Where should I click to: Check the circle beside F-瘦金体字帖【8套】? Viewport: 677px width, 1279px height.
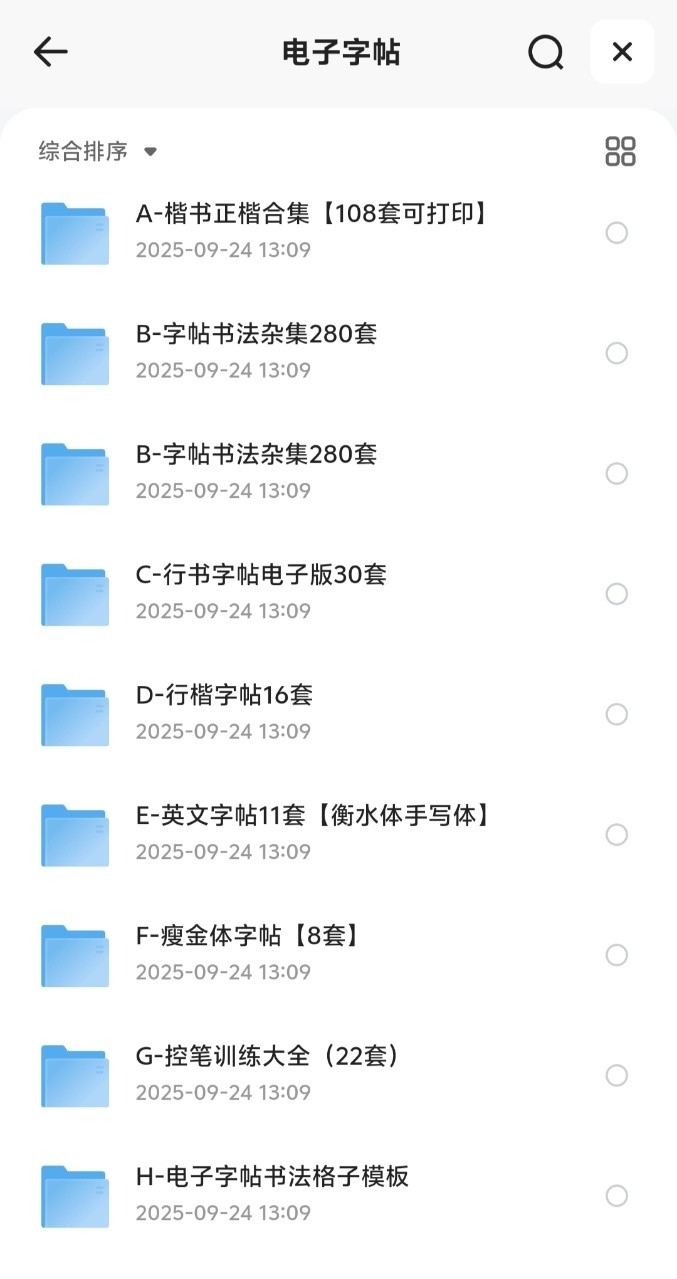pos(617,955)
